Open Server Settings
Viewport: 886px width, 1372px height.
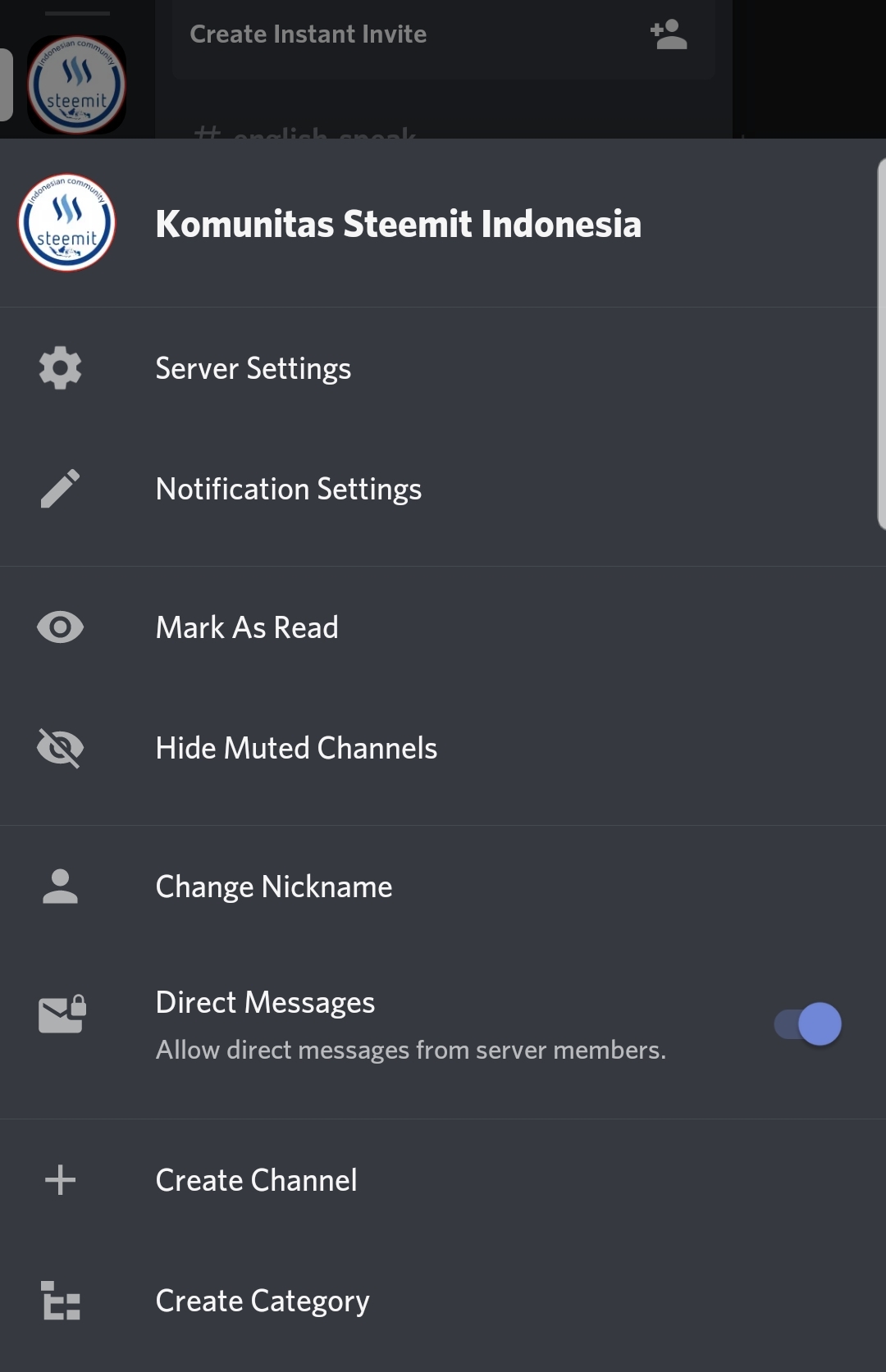click(x=253, y=368)
